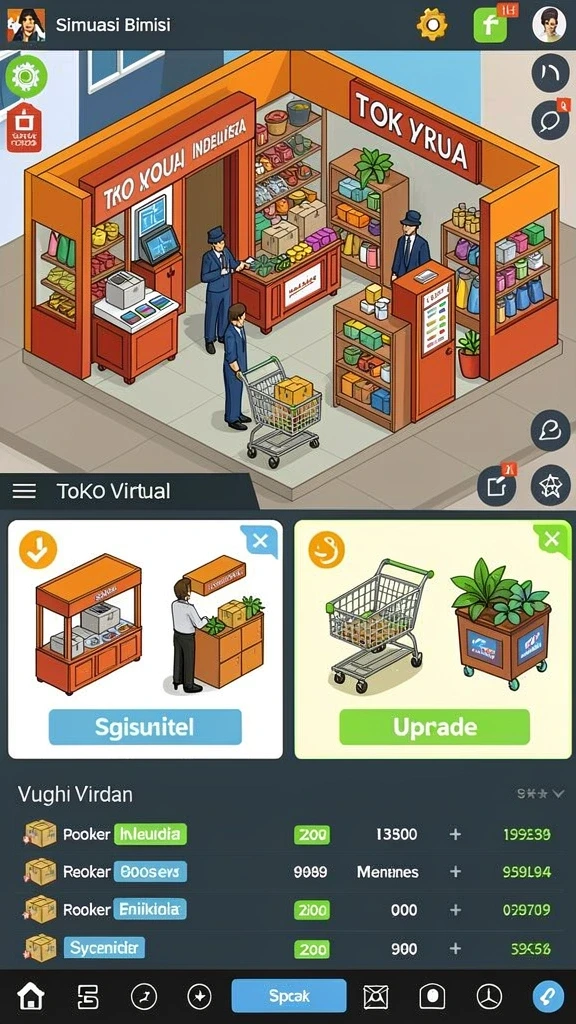This screenshot has height=1024, width=576.
Task: Tap the green f social button
Action: coord(490,25)
